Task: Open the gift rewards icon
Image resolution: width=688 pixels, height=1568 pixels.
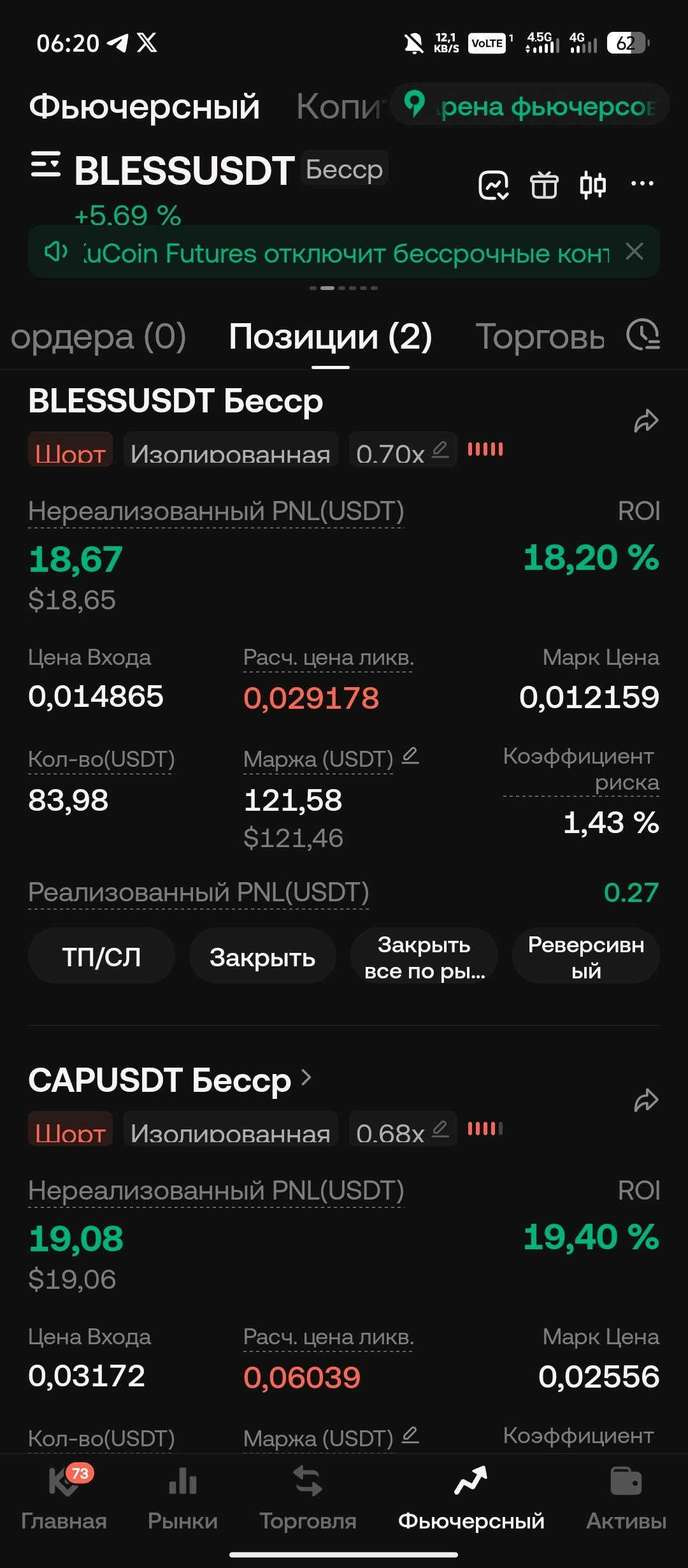Action: coord(544,185)
